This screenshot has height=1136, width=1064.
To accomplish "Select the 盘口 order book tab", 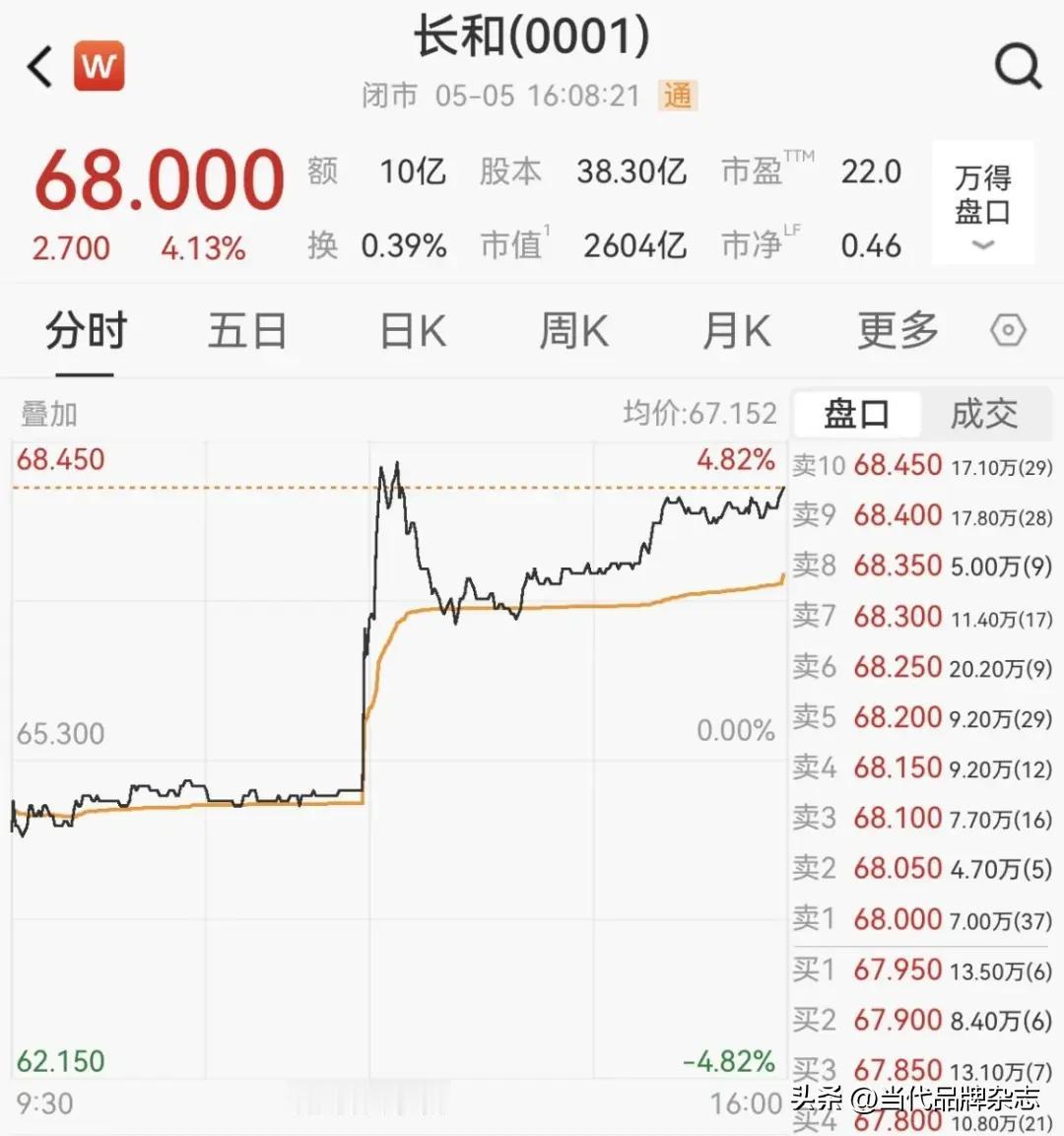I will 857,415.
